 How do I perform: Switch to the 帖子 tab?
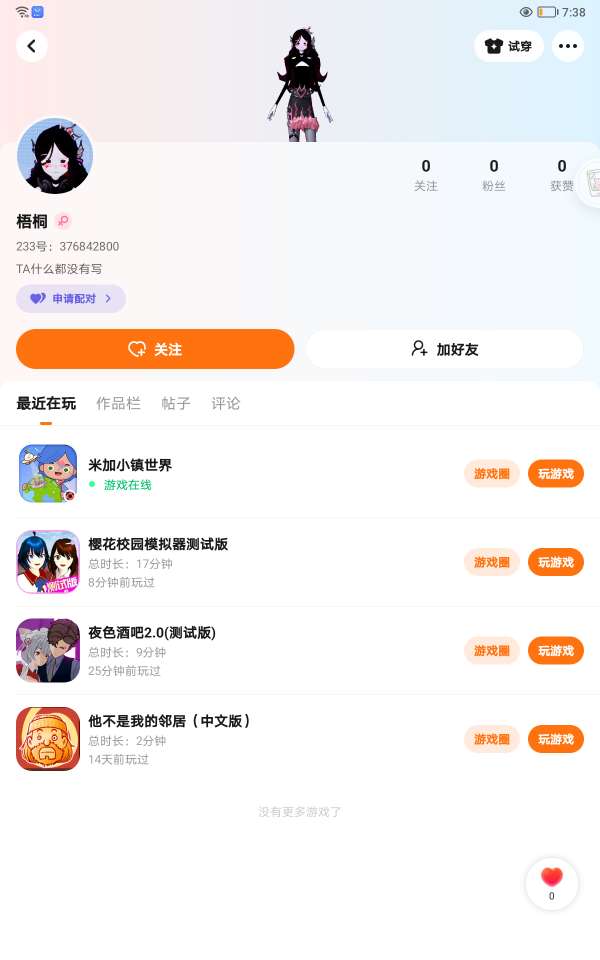click(x=176, y=404)
